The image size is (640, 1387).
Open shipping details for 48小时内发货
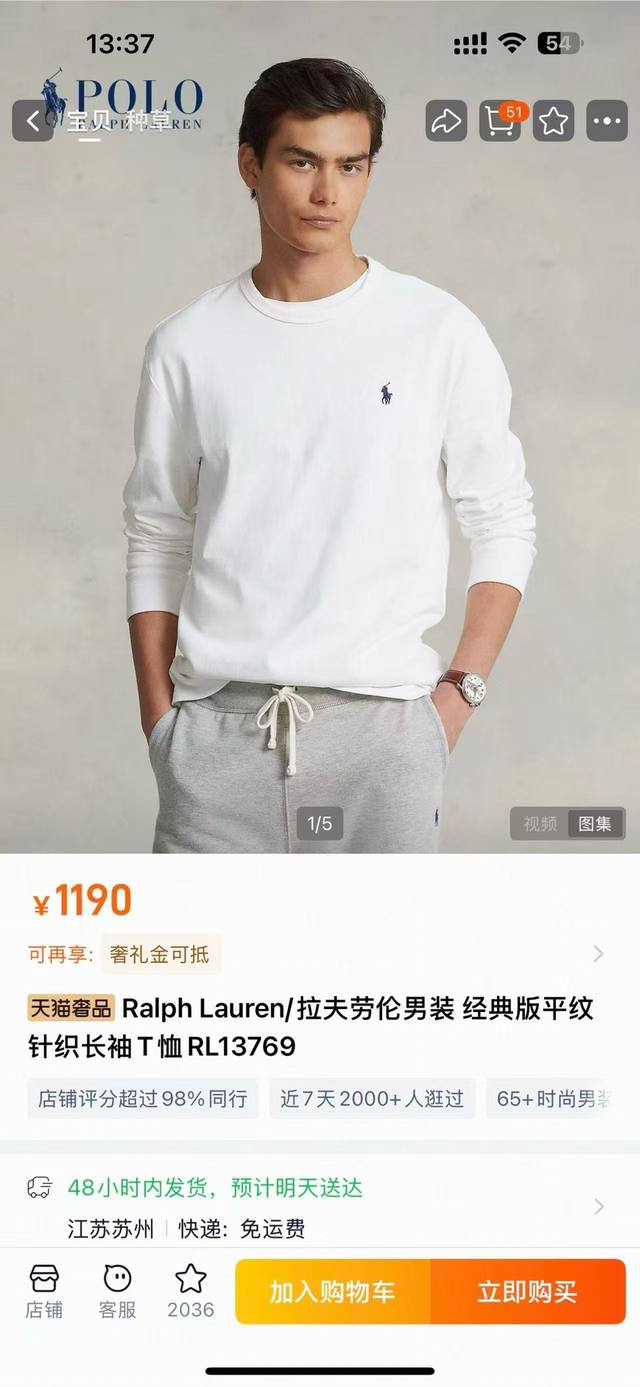coord(598,1206)
